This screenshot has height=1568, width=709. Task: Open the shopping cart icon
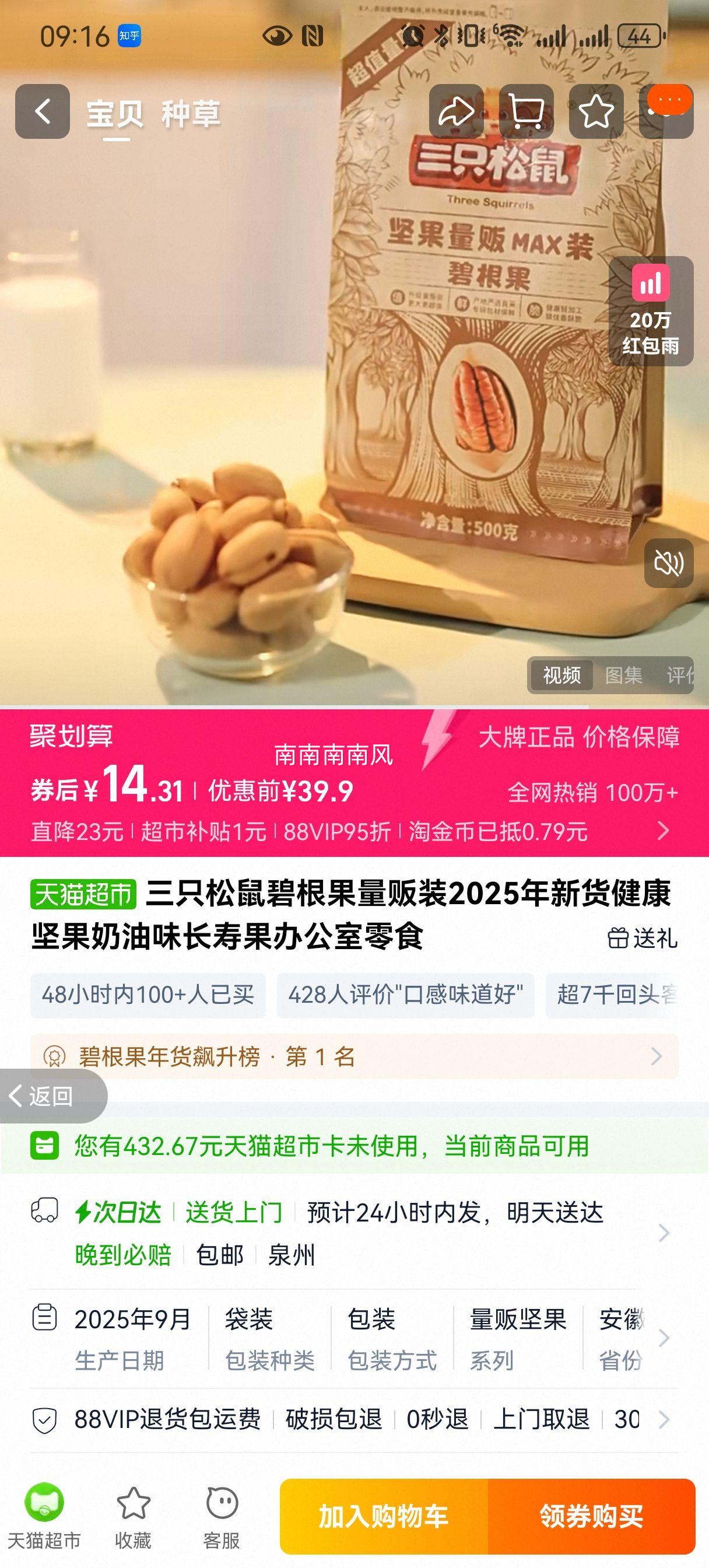tap(528, 111)
